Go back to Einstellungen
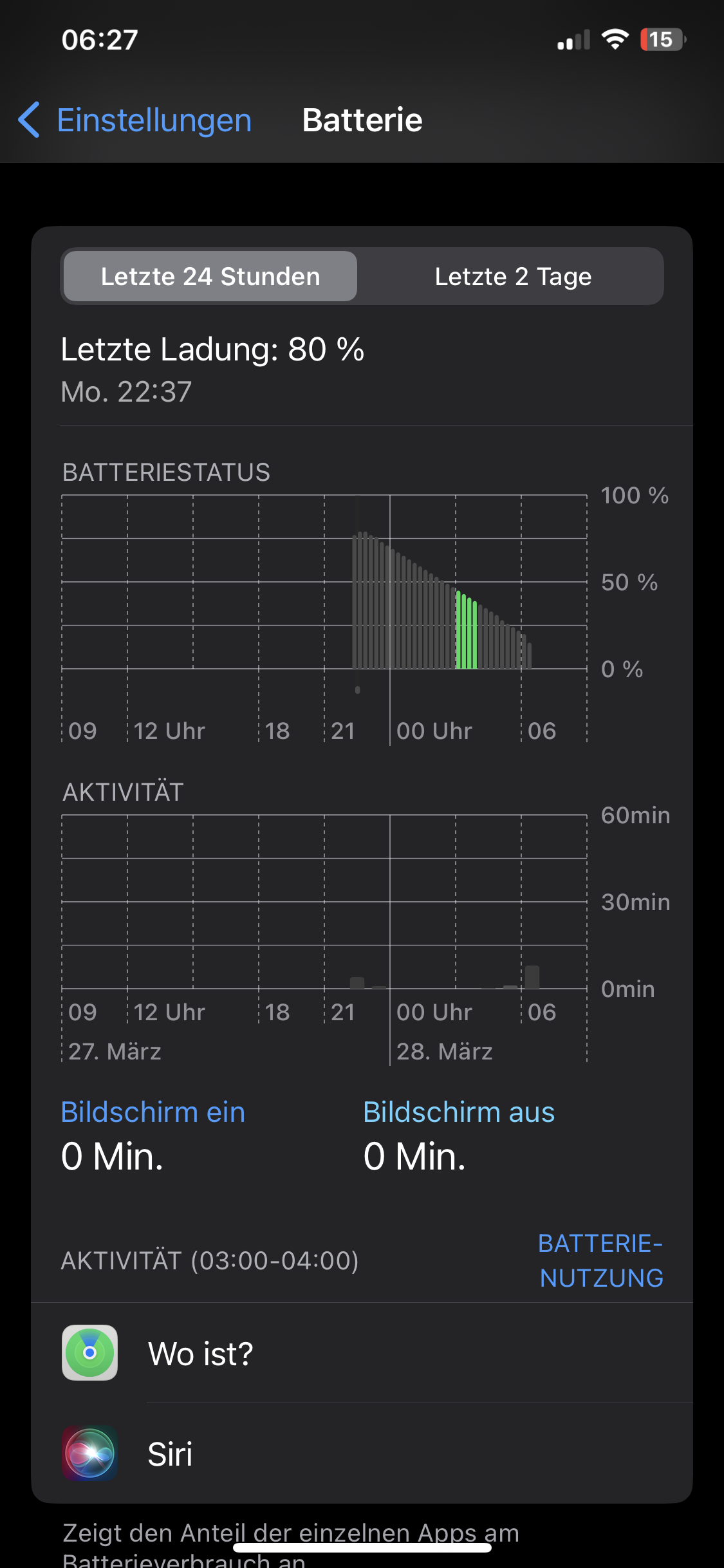 tap(135, 120)
